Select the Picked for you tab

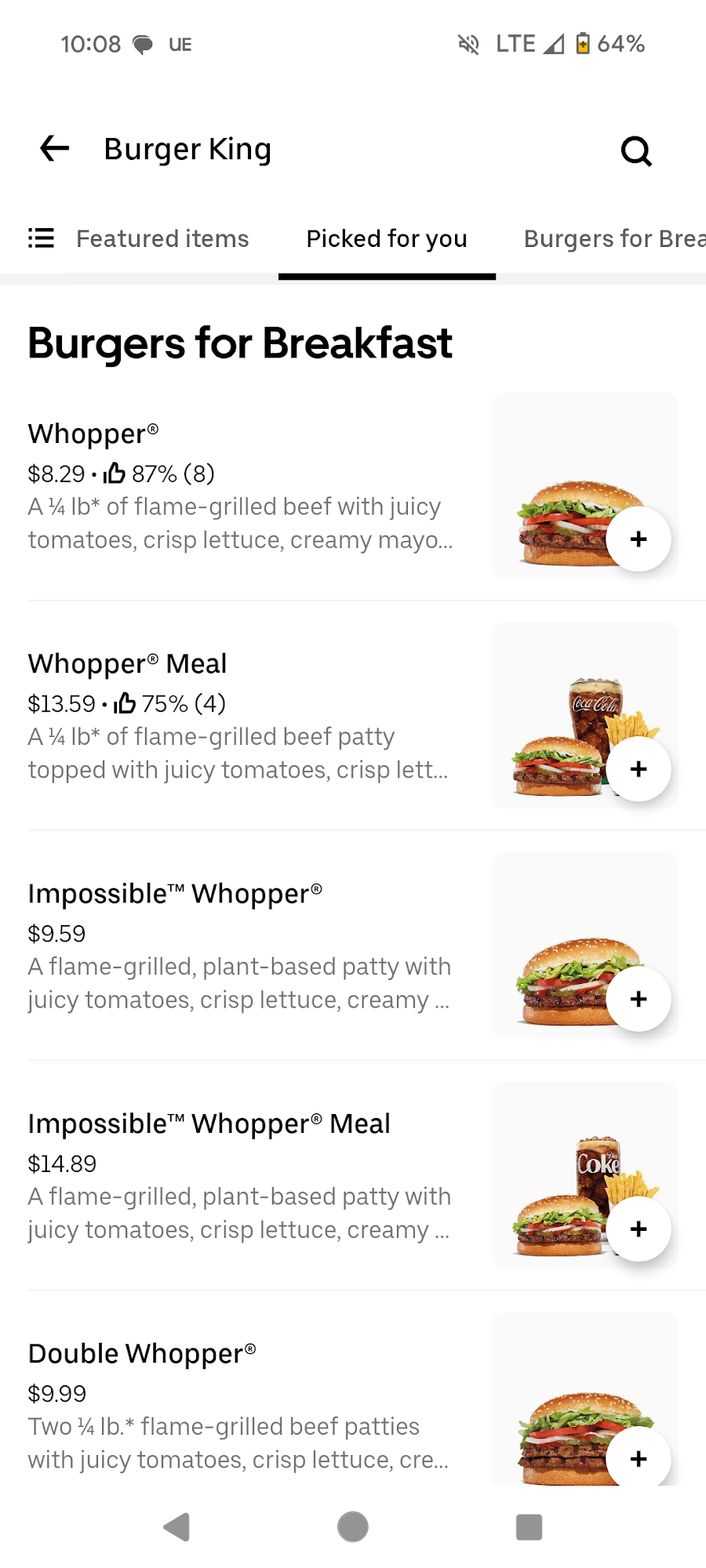coord(387,238)
